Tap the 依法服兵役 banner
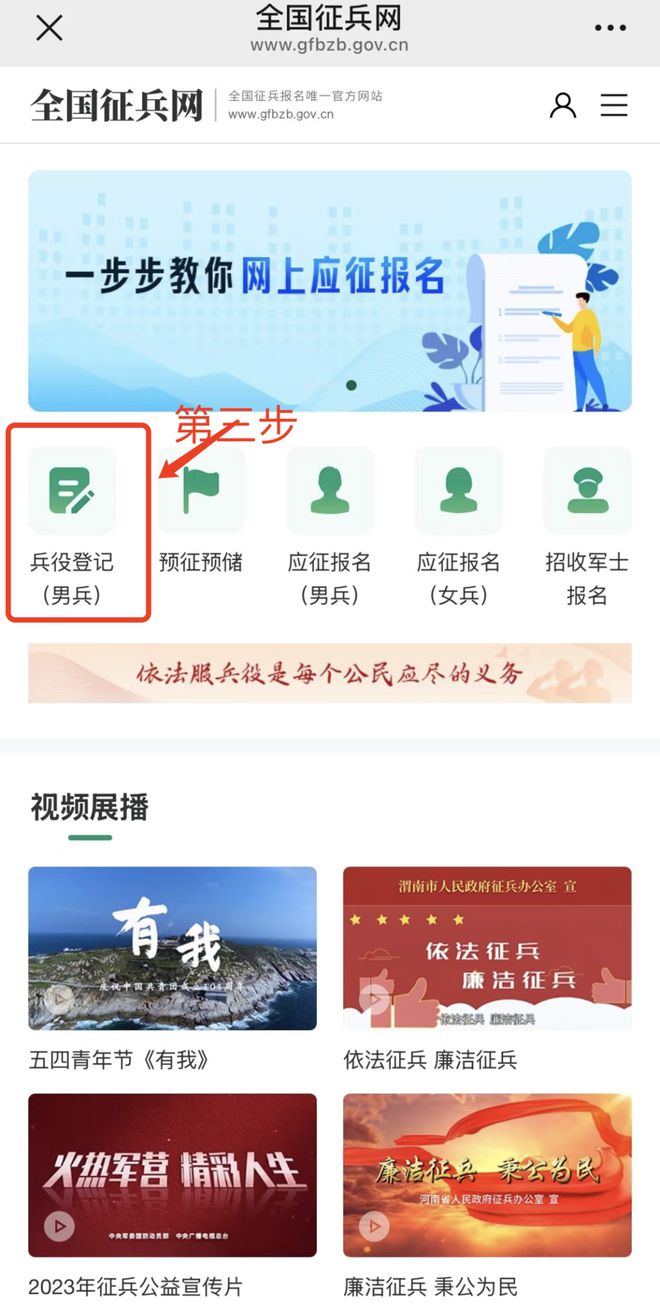 pos(330,673)
